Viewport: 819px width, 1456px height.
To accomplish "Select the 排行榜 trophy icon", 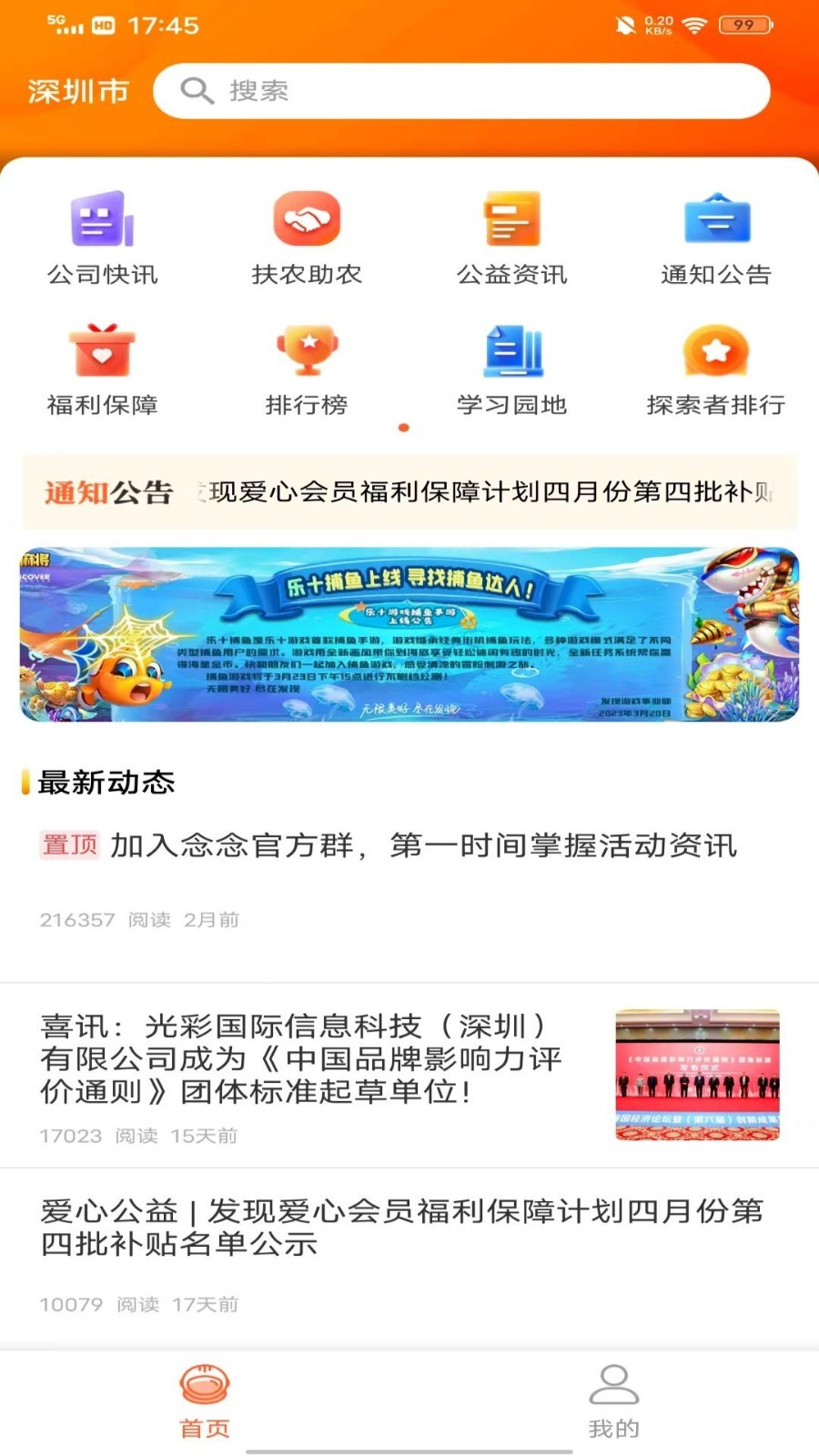I will 308,350.
